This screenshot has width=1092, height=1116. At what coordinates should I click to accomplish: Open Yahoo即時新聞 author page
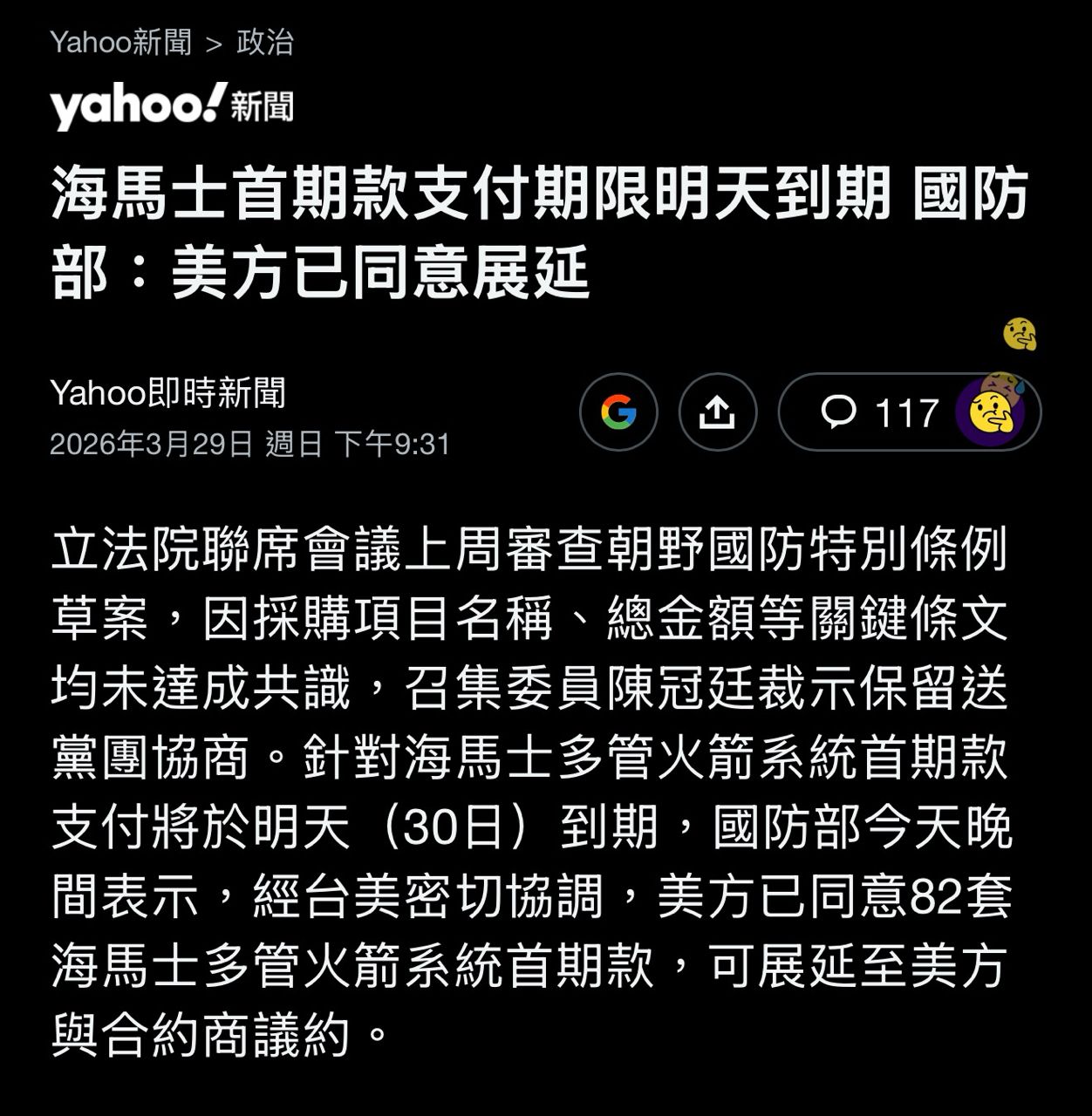167,393
